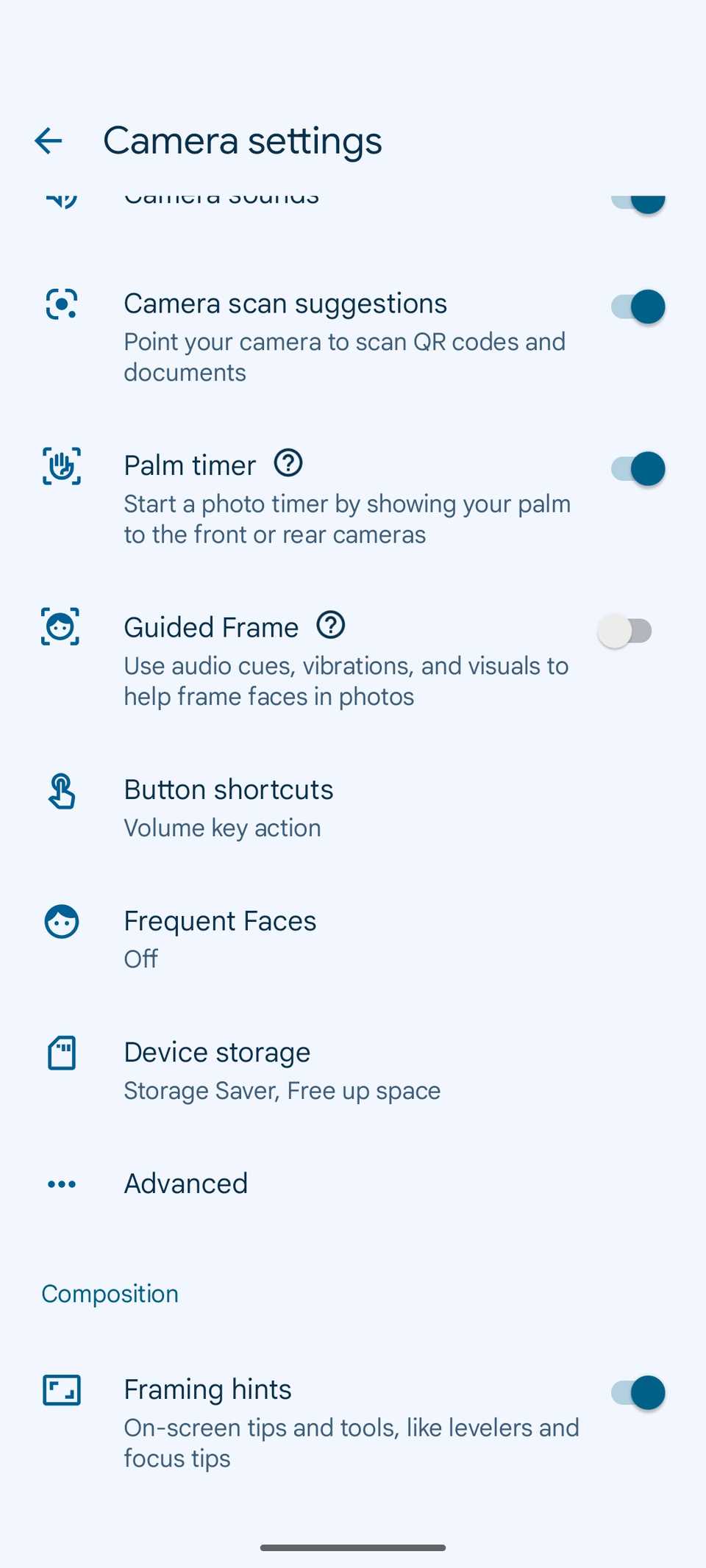This screenshot has width=706, height=1568.
Task: Click the Device storage SD card icon
Action: click(61, 1053)
